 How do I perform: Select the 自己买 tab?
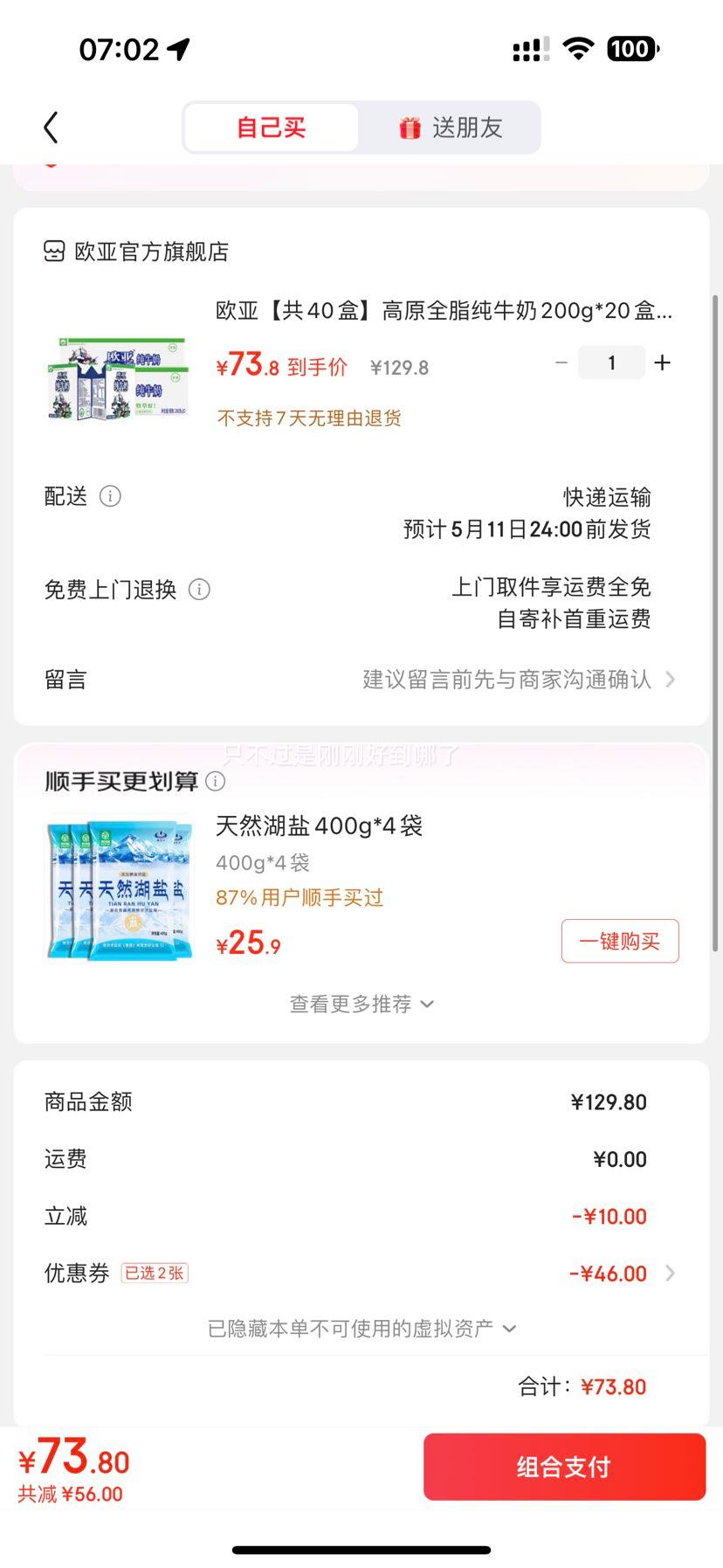272,128
